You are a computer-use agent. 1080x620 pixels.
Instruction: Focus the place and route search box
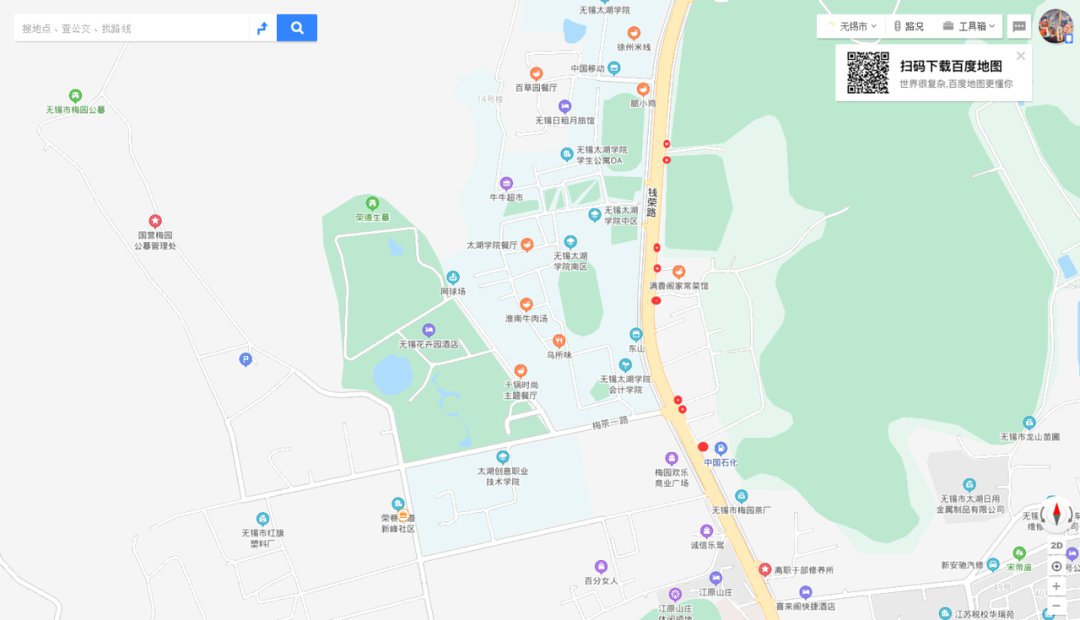(130, 28)
